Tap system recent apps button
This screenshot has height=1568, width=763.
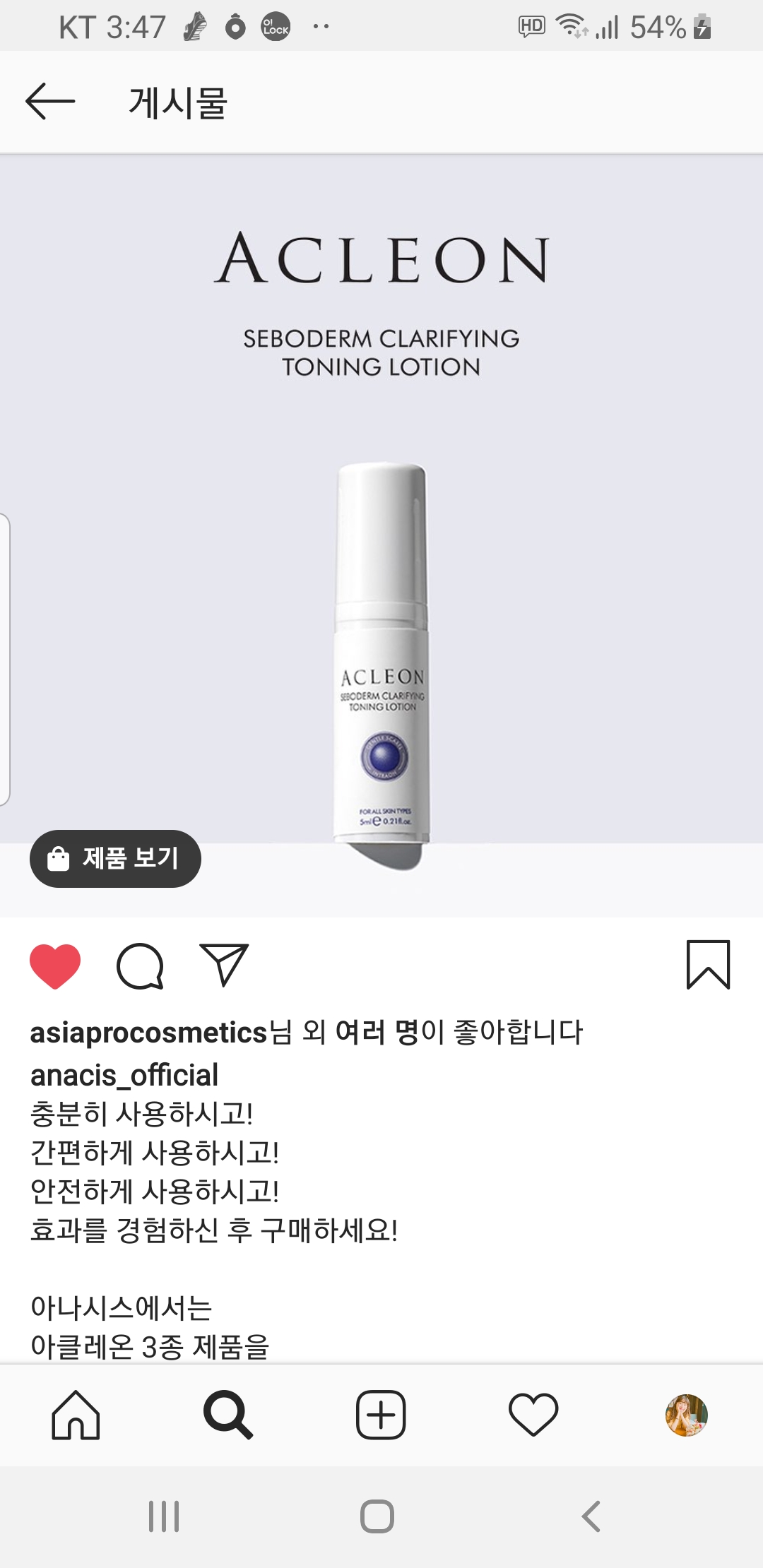tap(164, 1516)
